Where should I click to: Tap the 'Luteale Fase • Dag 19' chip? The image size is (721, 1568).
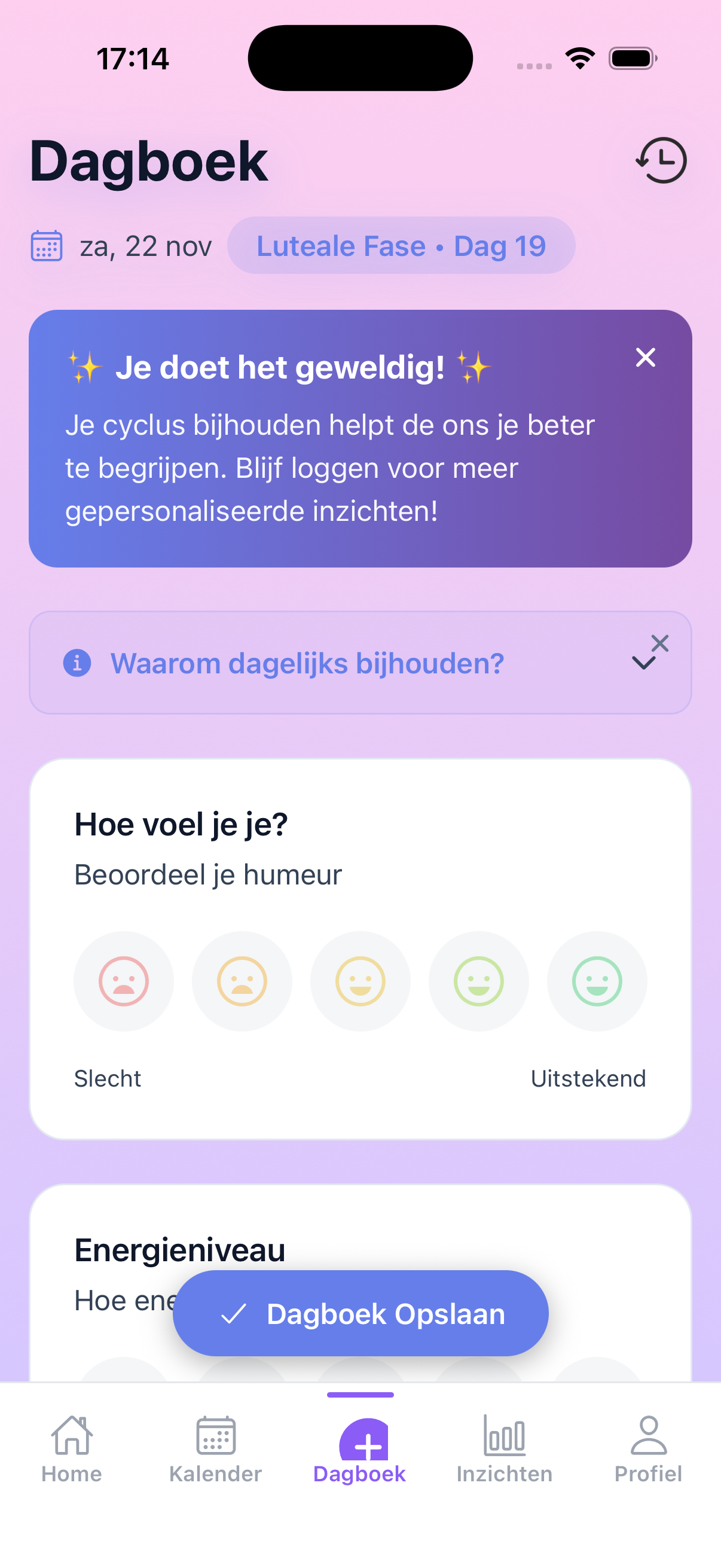(401, 246)
